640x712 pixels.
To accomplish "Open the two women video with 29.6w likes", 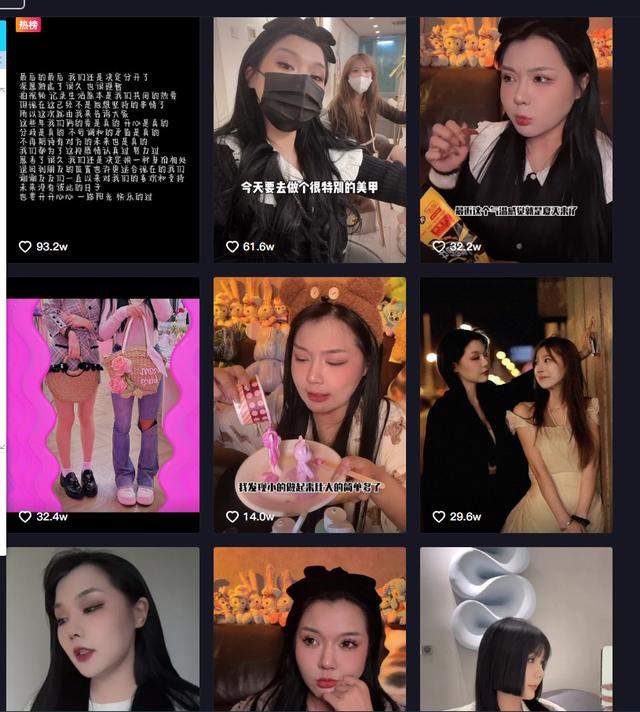I will (516, 405).
